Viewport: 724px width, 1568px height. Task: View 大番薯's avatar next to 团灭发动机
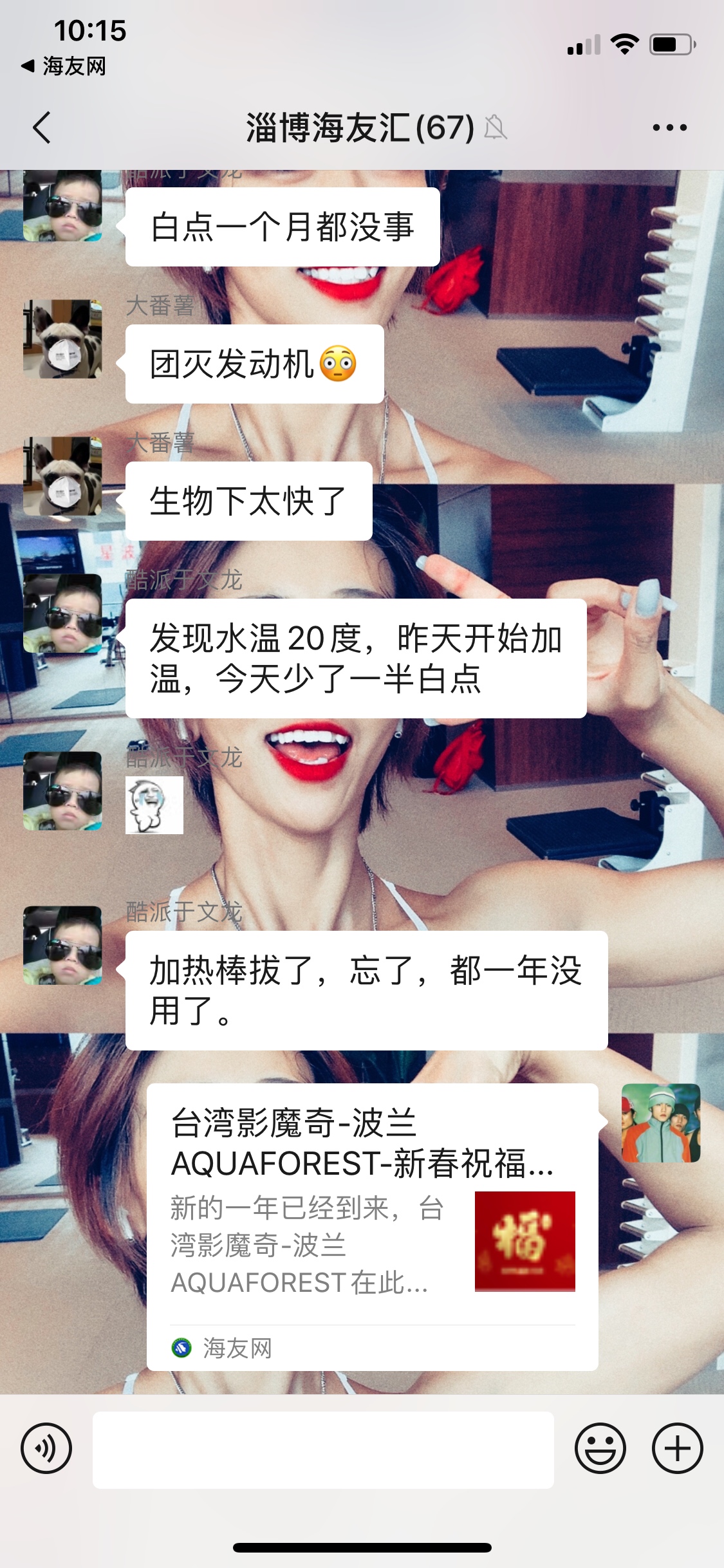click(x=62, y=339)
